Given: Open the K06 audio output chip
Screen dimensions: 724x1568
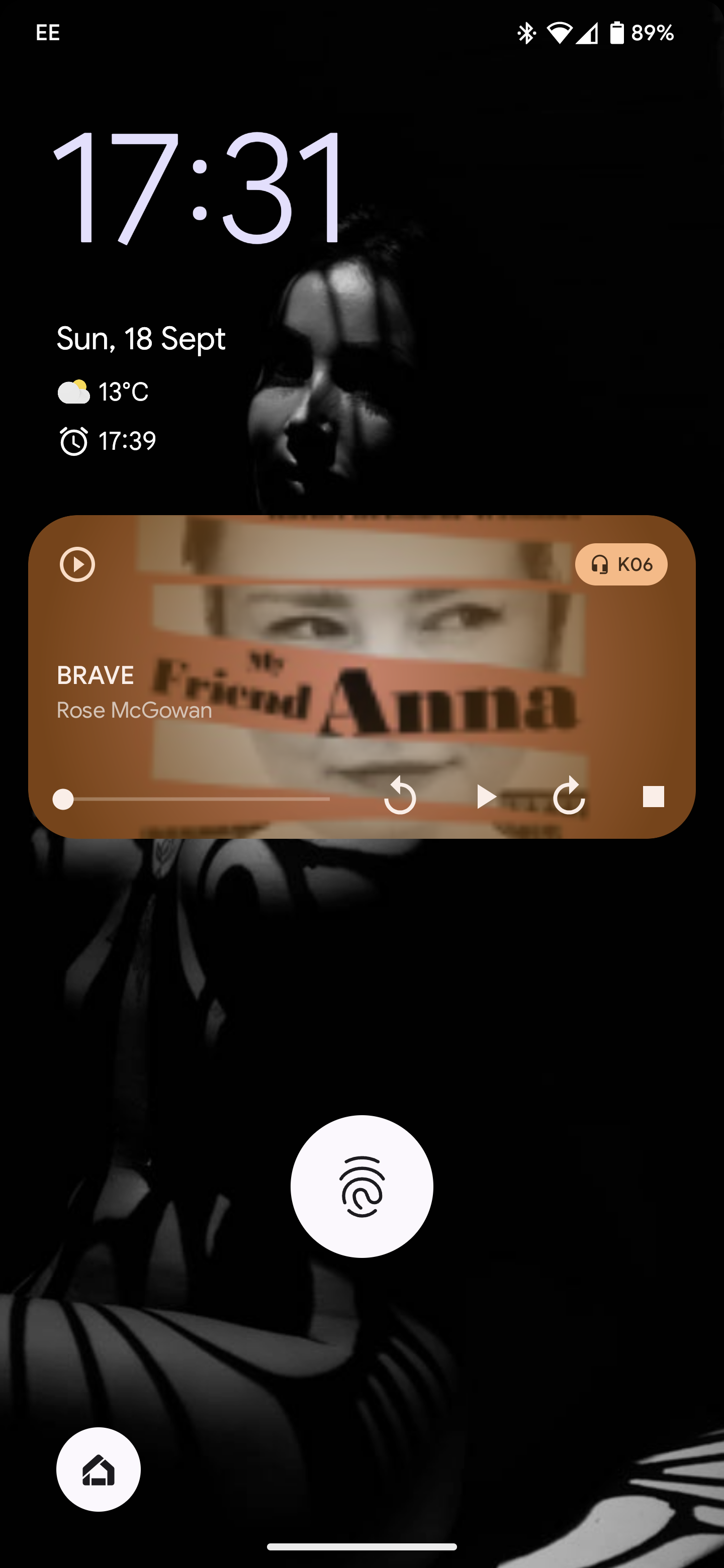Looking at the screenshot, I should [x=620, y=564].
